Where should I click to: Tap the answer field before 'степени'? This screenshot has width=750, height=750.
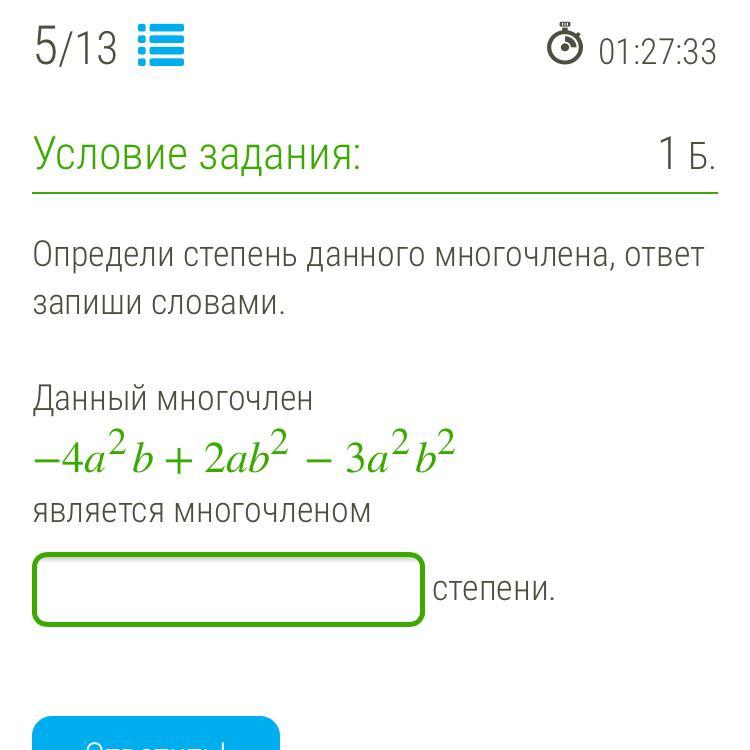228,590
